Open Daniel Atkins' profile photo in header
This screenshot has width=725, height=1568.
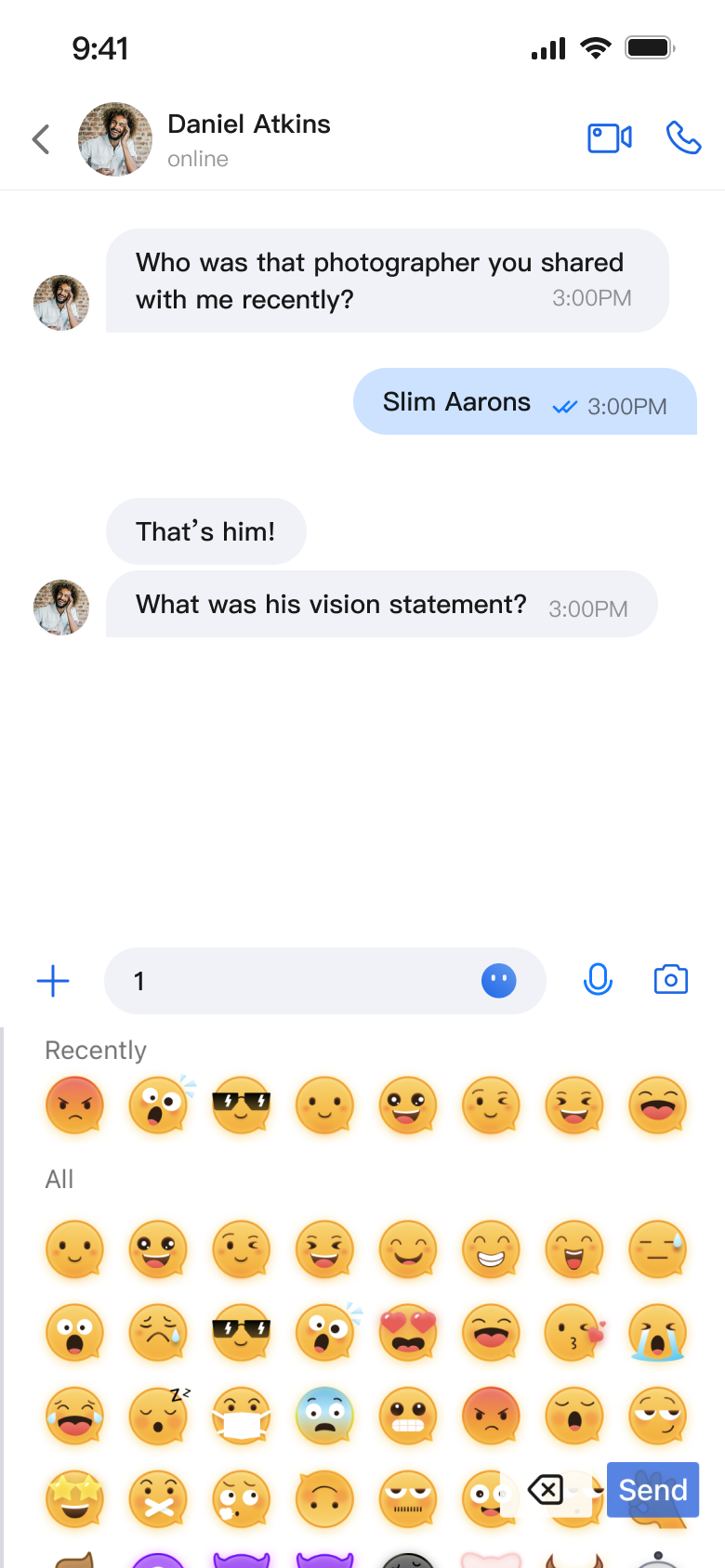tap(115, 139)
